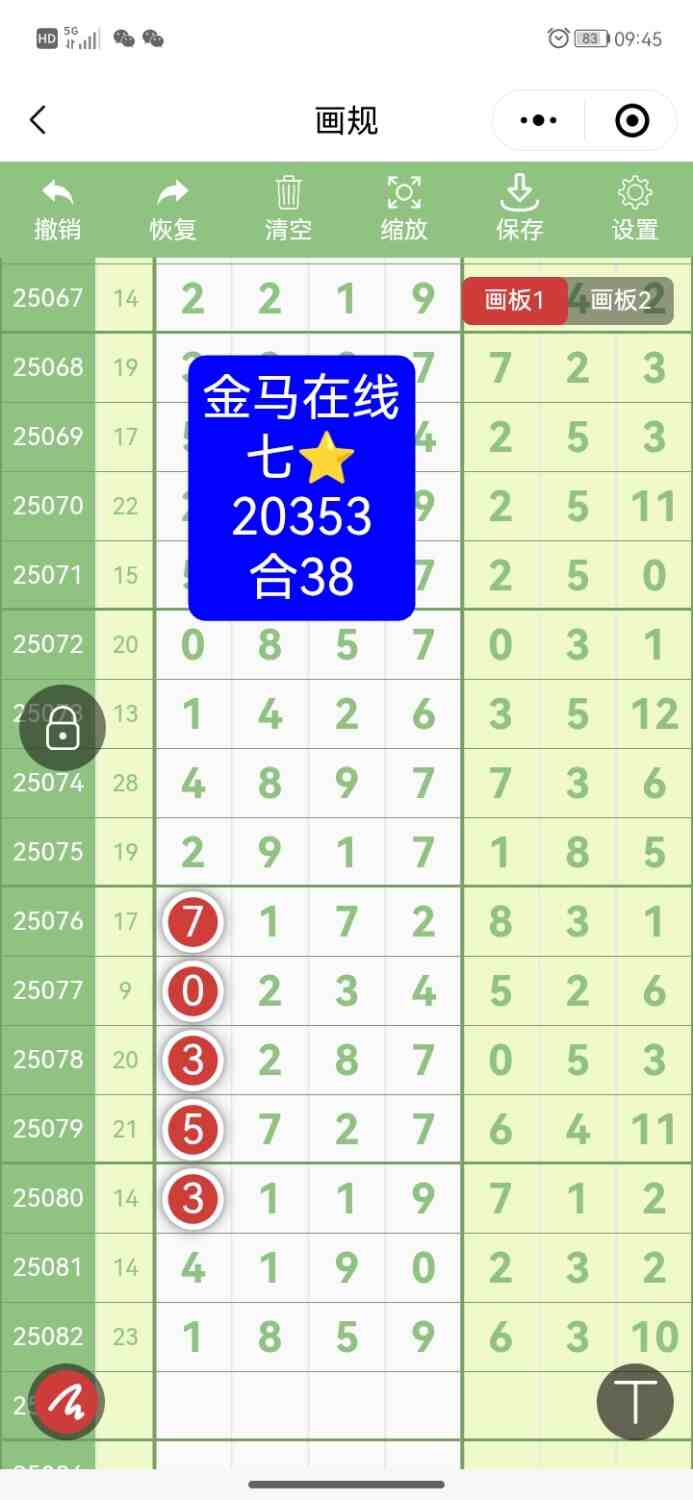The width and height of the screenshot is (693, 1500).
Task: Add text with the T button
Action: 635,1402
